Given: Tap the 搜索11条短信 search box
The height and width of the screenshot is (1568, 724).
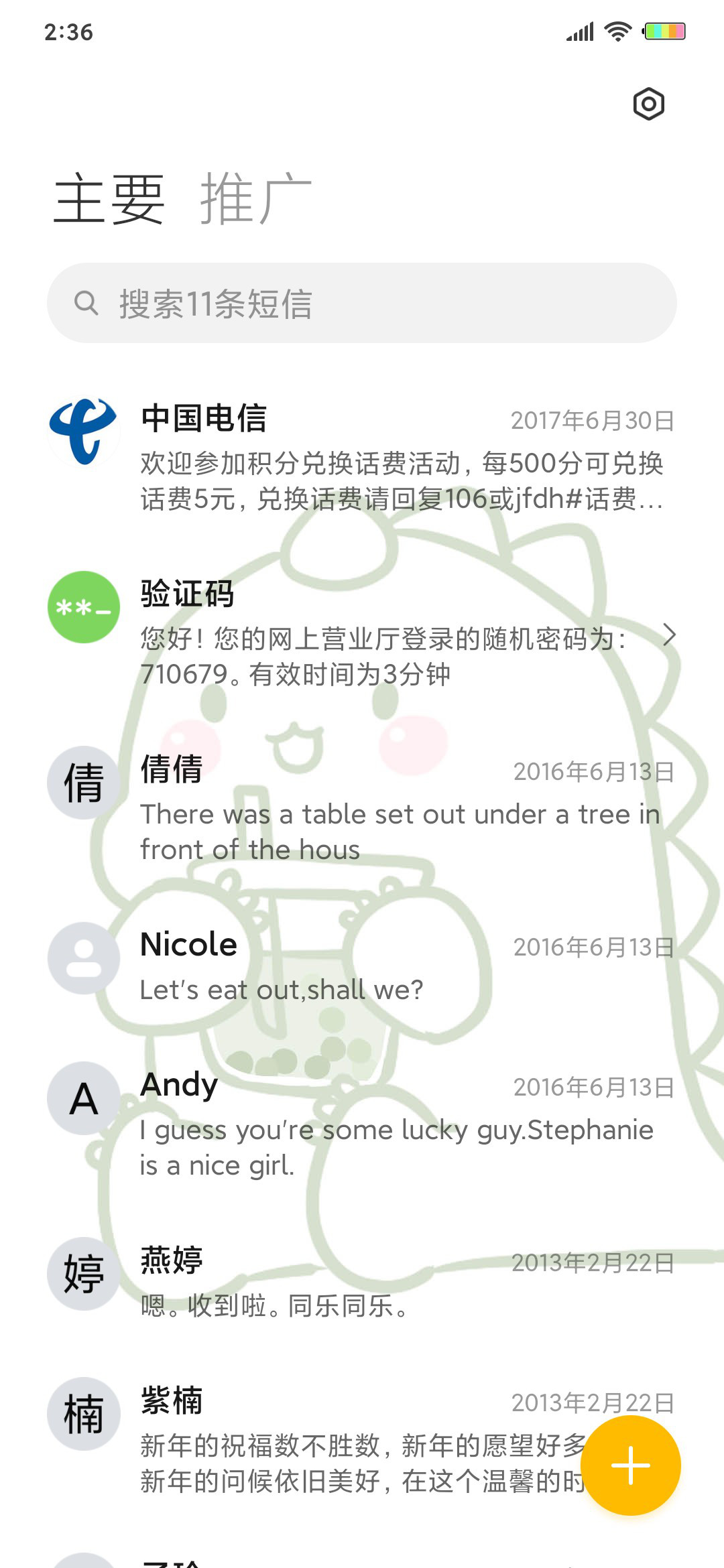Looking at the screenshot, I should click(x=362, y=303).
